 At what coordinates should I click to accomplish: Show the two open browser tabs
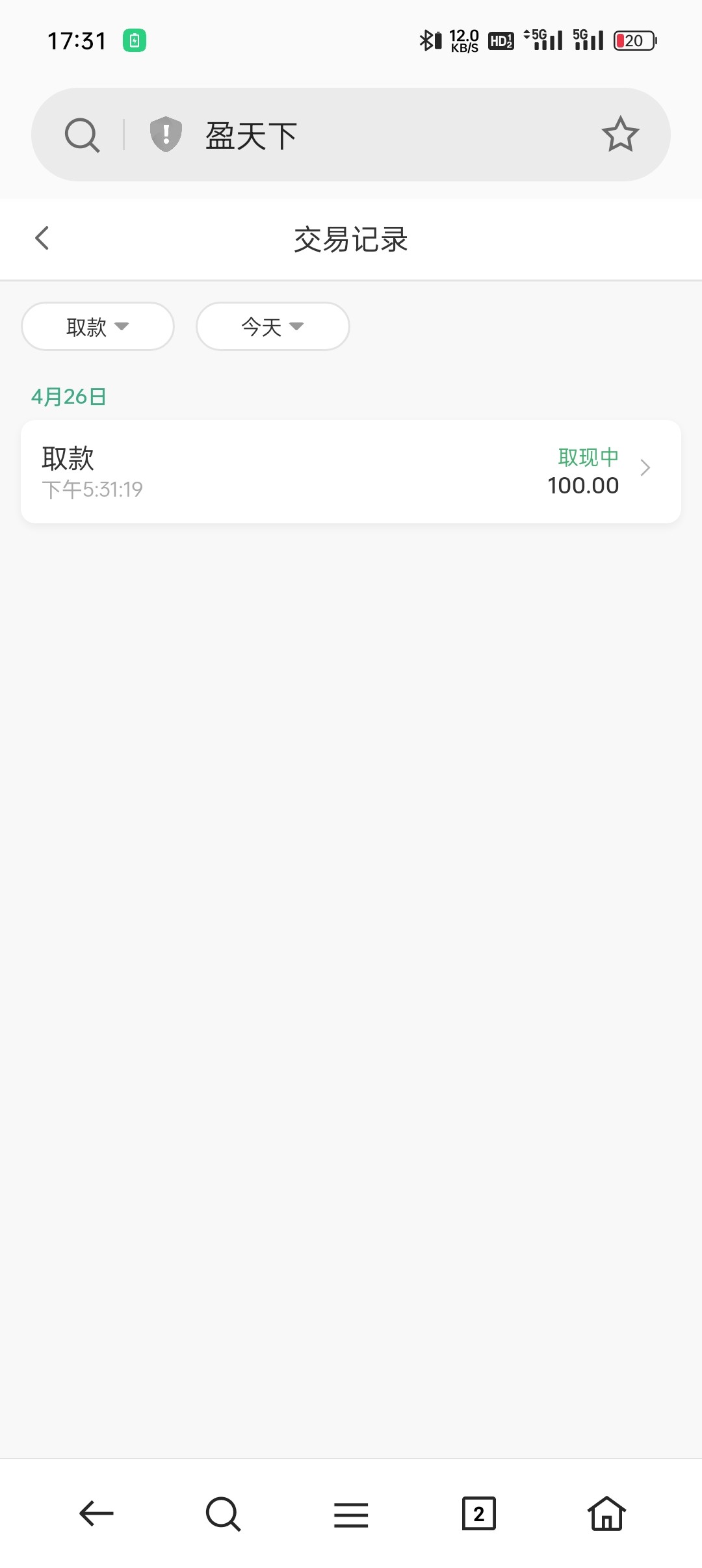478,1513
